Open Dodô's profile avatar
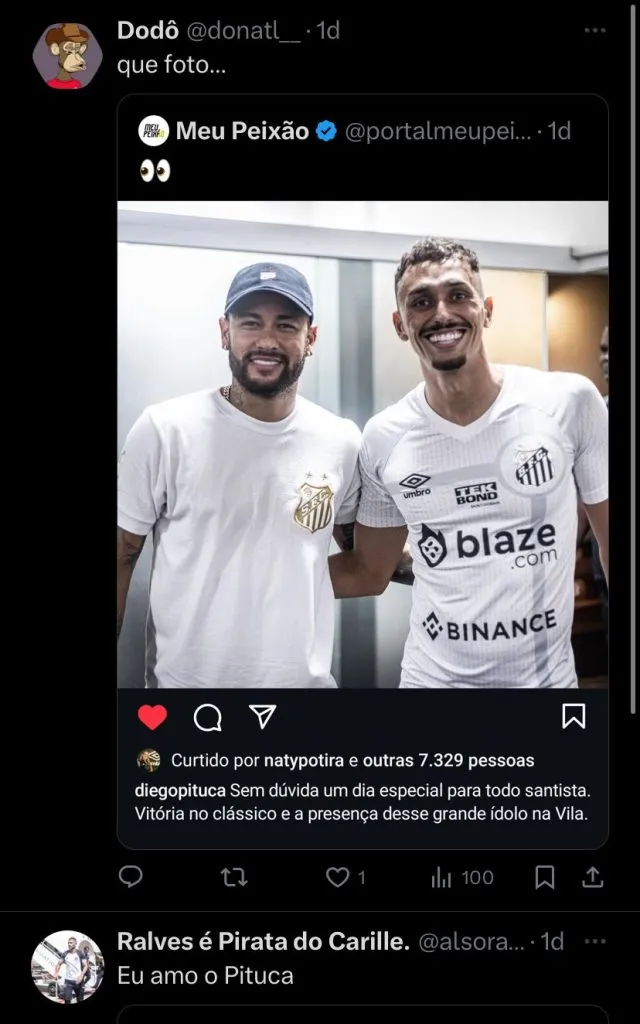The width and height of the screenshot is (640, 1024). coord(68,55)
